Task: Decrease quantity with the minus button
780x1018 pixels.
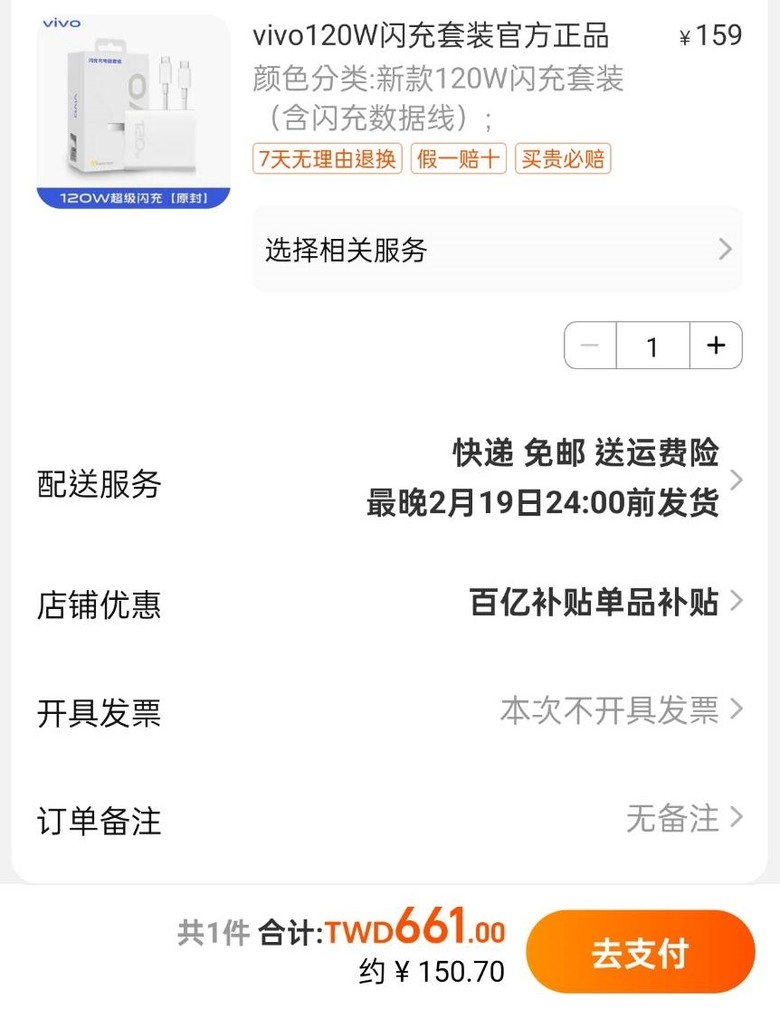Action: coord(590,346)
